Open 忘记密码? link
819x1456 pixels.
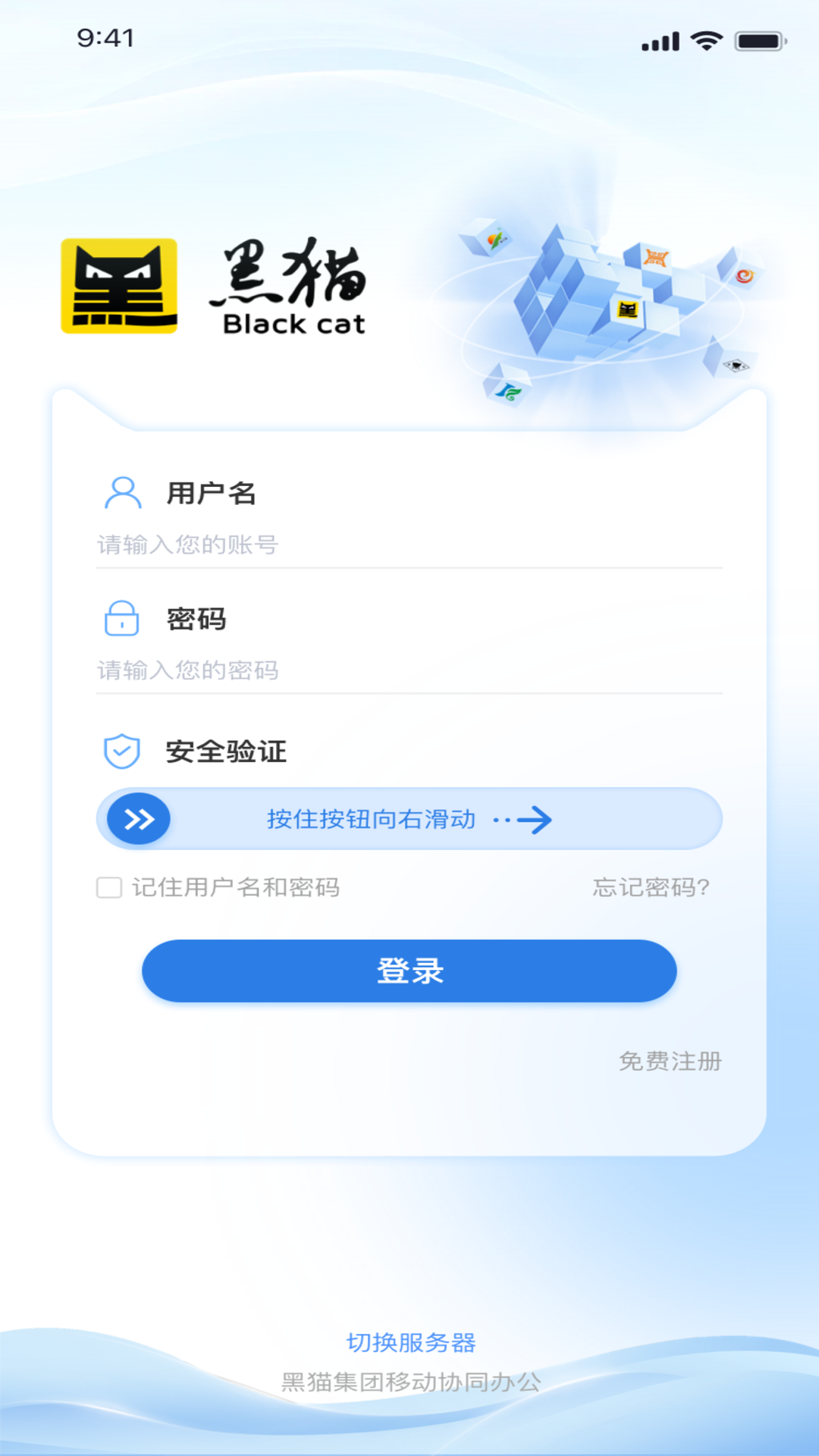coord(651,887)
